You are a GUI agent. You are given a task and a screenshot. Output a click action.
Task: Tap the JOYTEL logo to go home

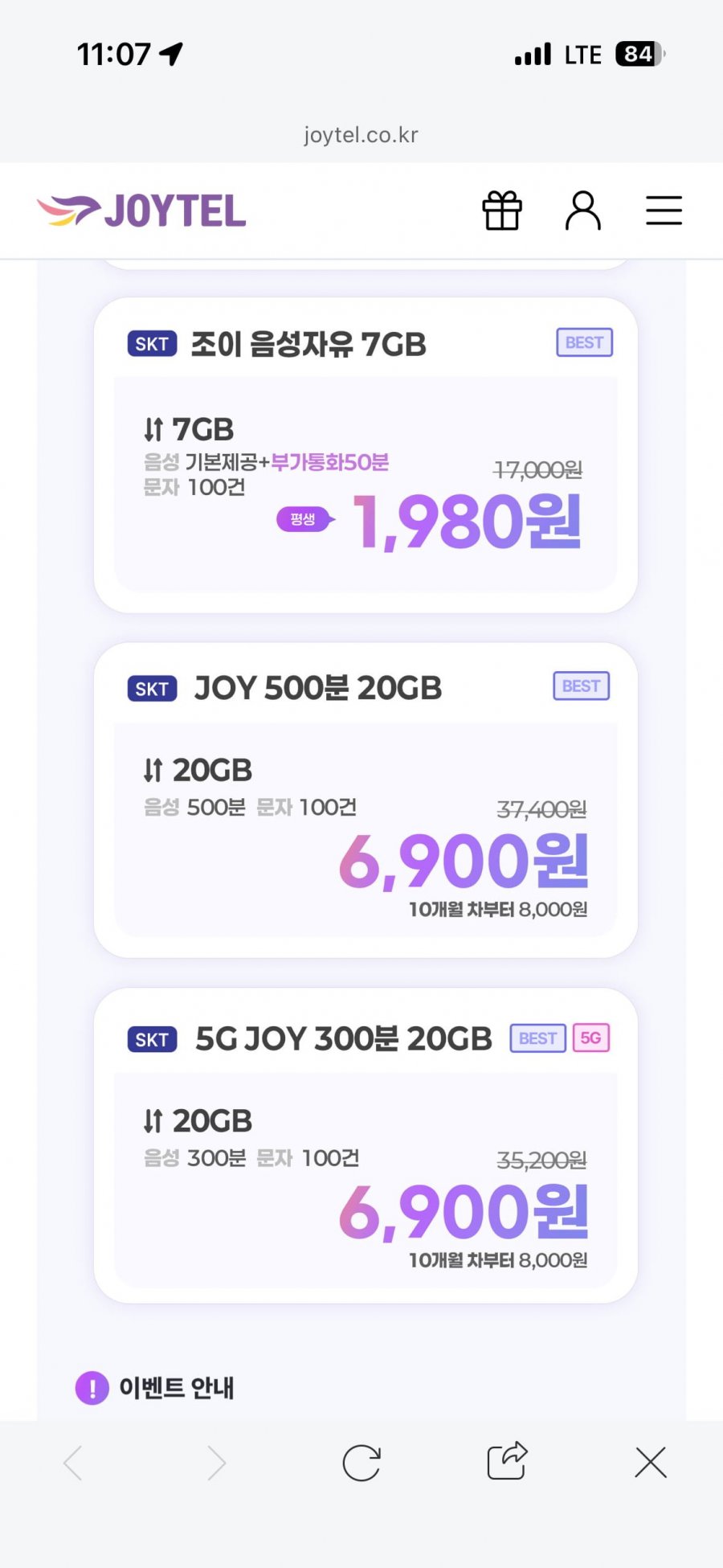pyautogui.click(x=142, y=211)
